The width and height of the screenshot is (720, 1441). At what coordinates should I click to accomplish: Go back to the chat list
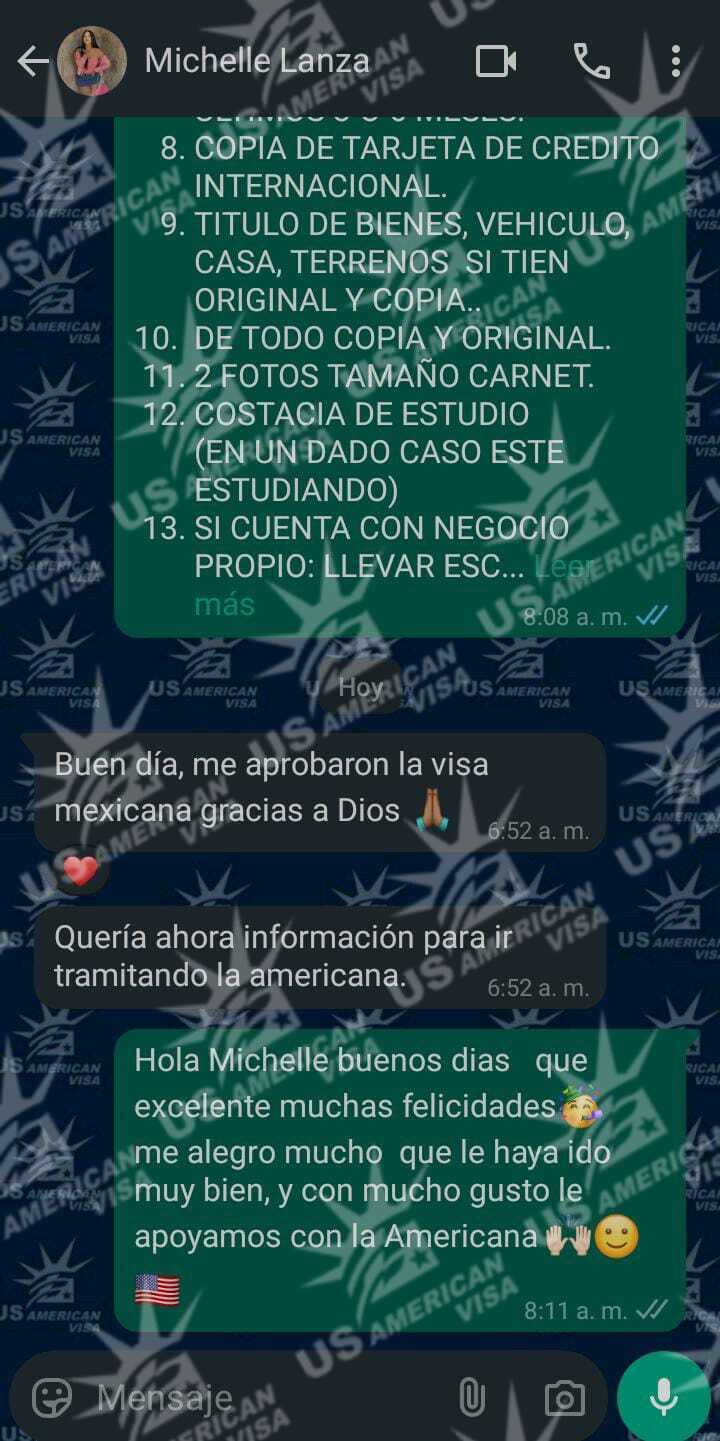(32, 62)
